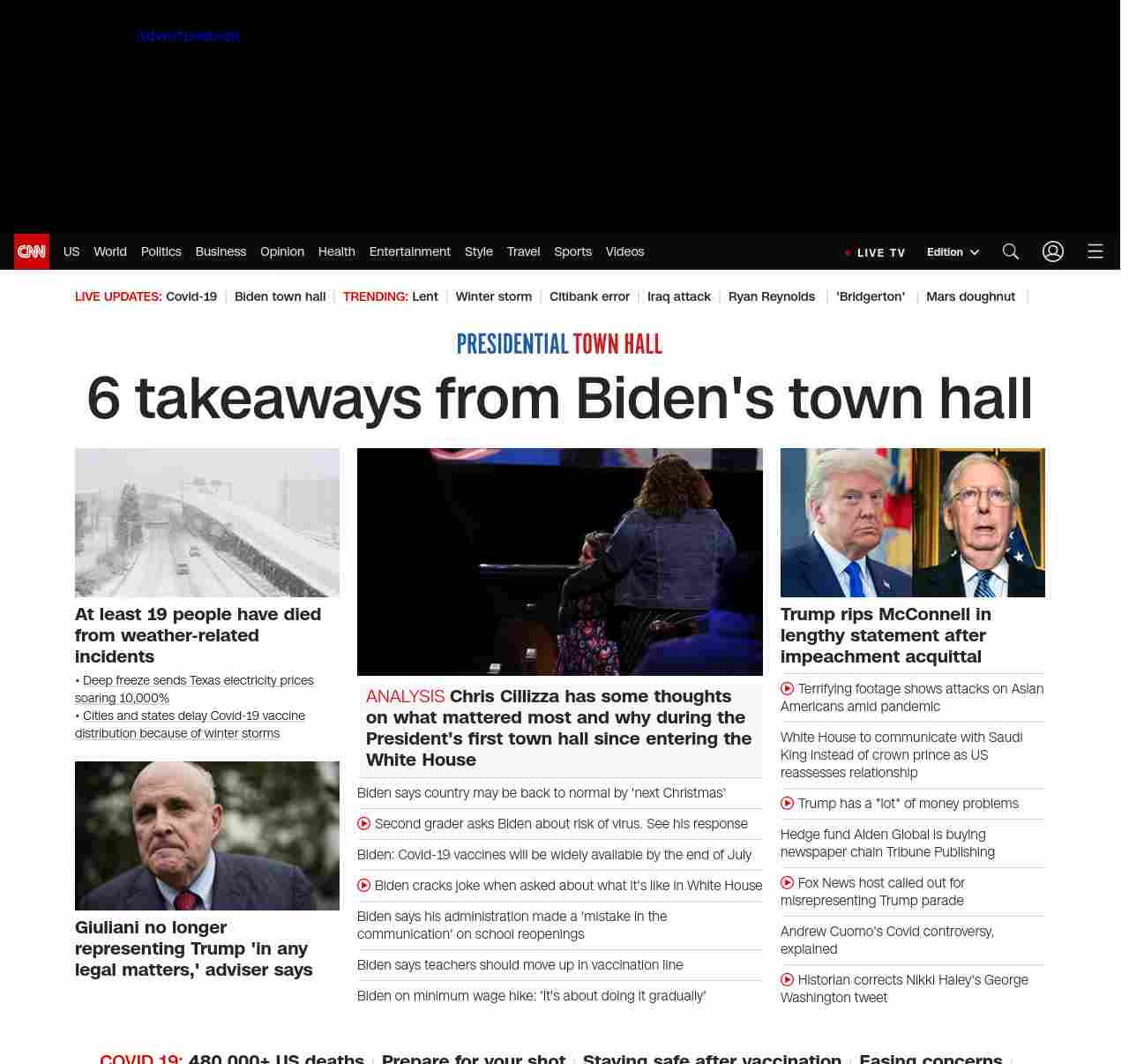Switch to the Business section
Image resolution: width=1129 pixels, height=1064 pixels.
221,251
